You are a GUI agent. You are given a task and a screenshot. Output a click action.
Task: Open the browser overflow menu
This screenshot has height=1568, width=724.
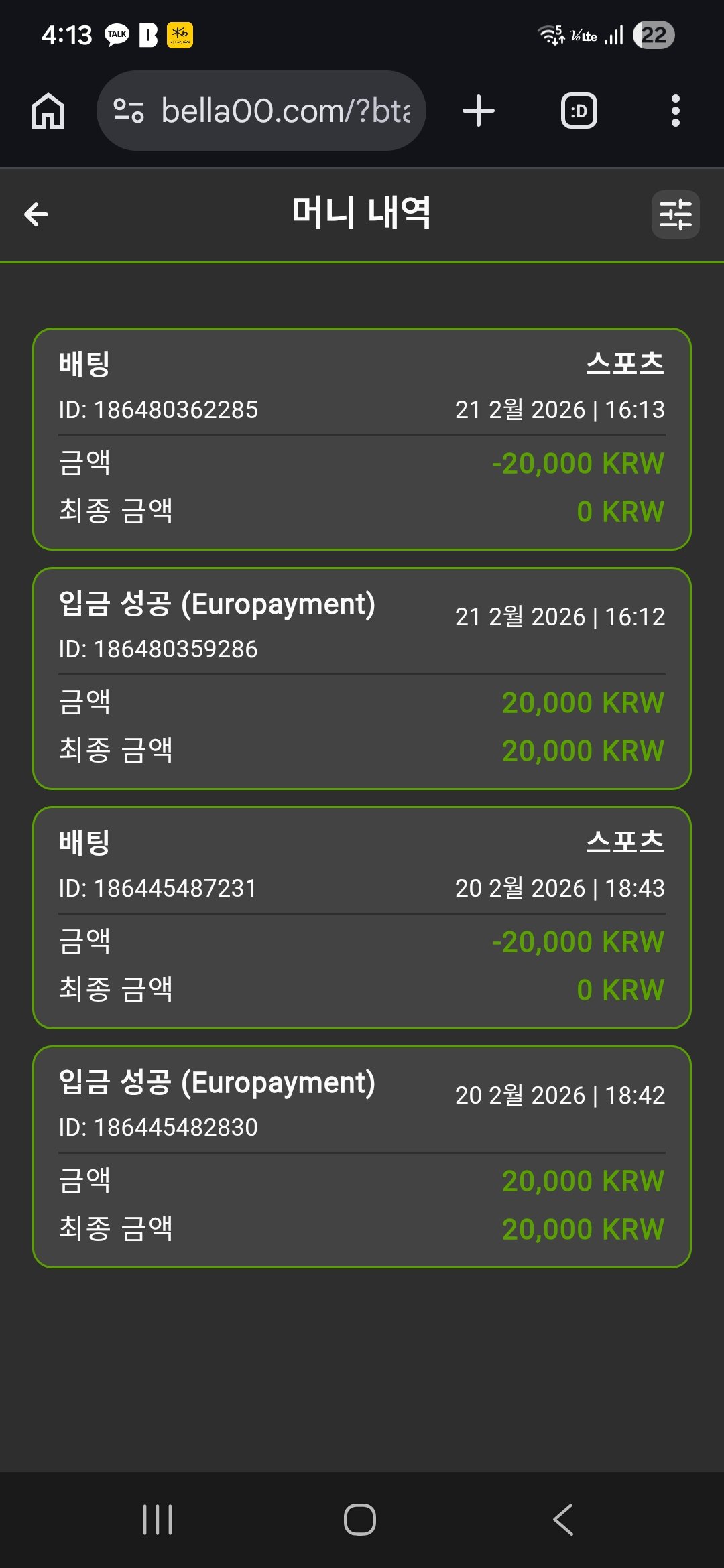click(675, 111)
